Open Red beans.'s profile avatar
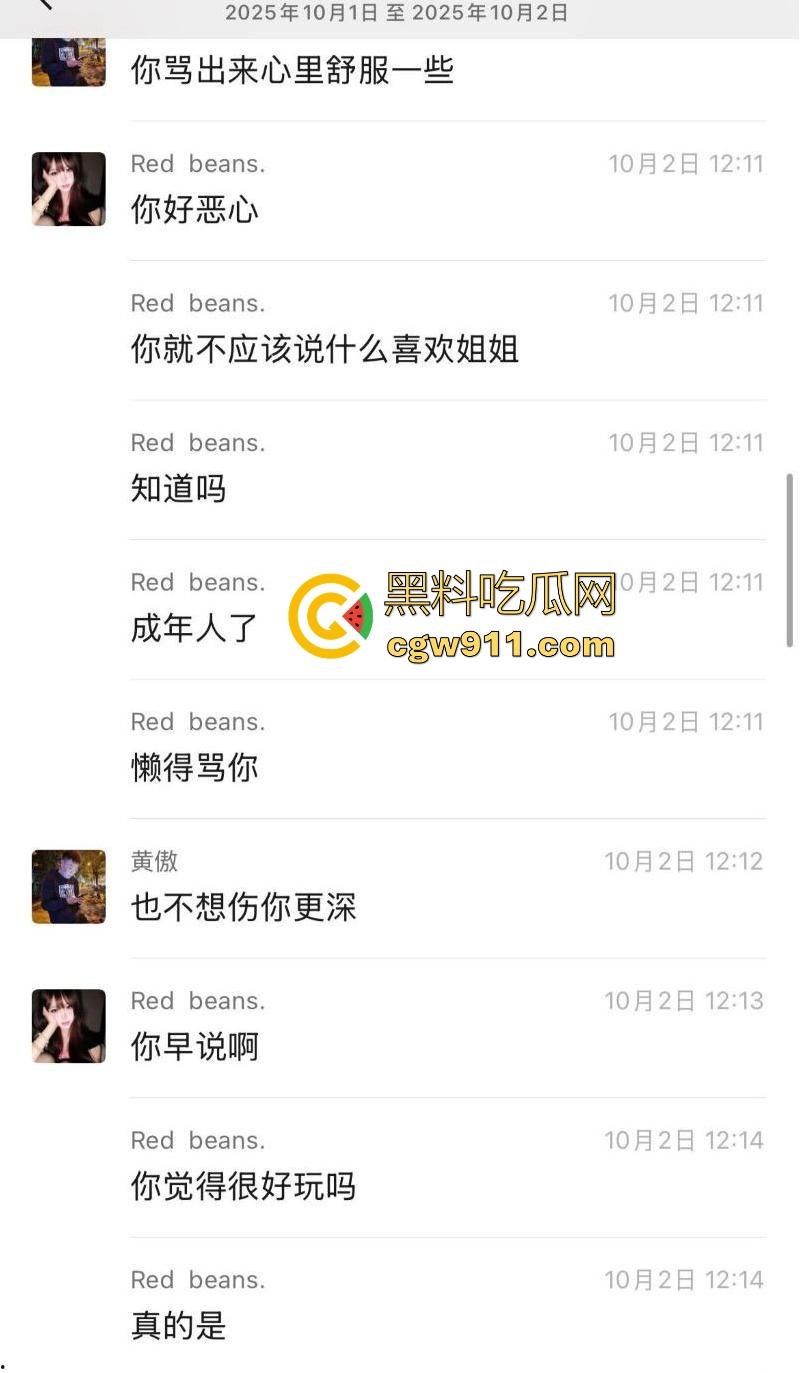The width and height of the screenshot is (800, 1373). pyautogui.click(x=68, y=189)
